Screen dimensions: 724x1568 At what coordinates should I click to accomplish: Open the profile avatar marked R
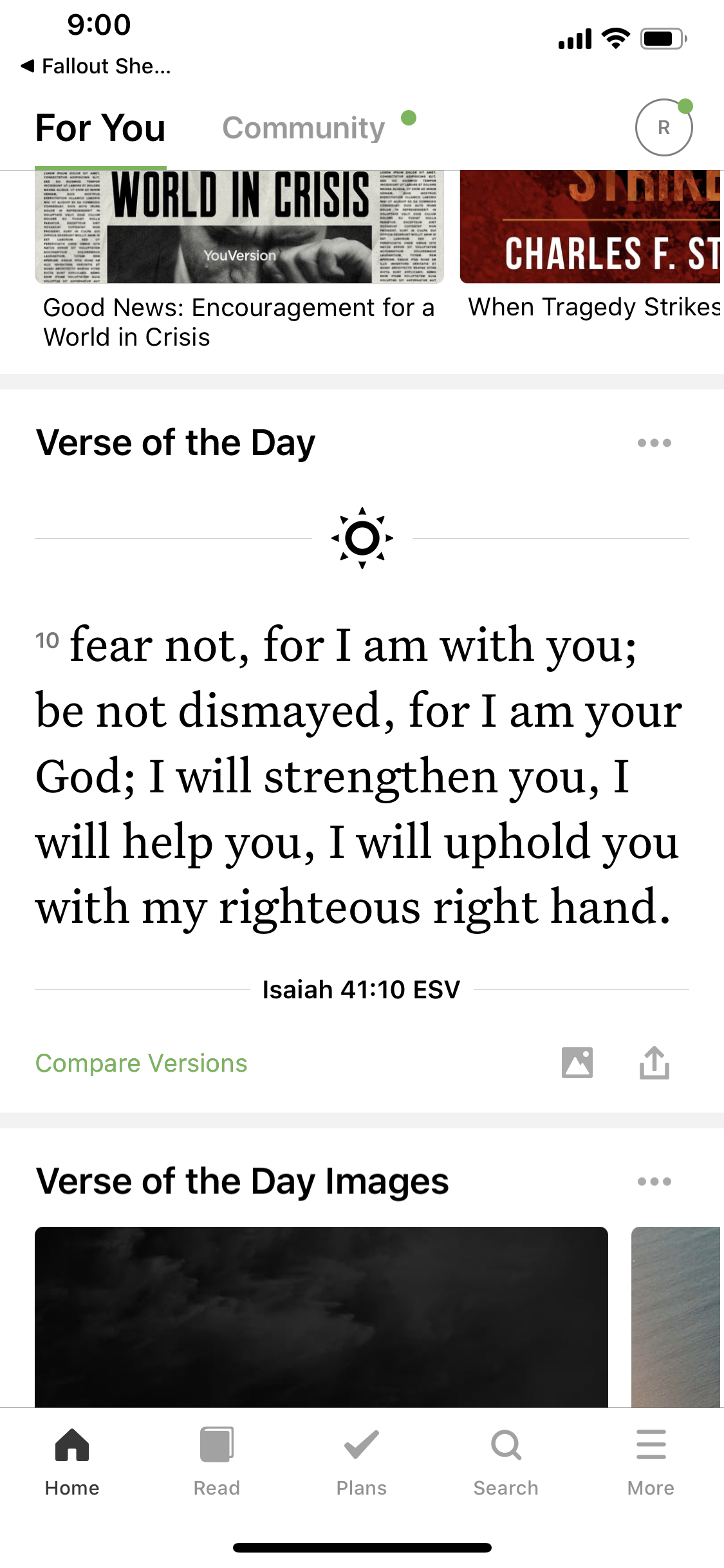664,127
